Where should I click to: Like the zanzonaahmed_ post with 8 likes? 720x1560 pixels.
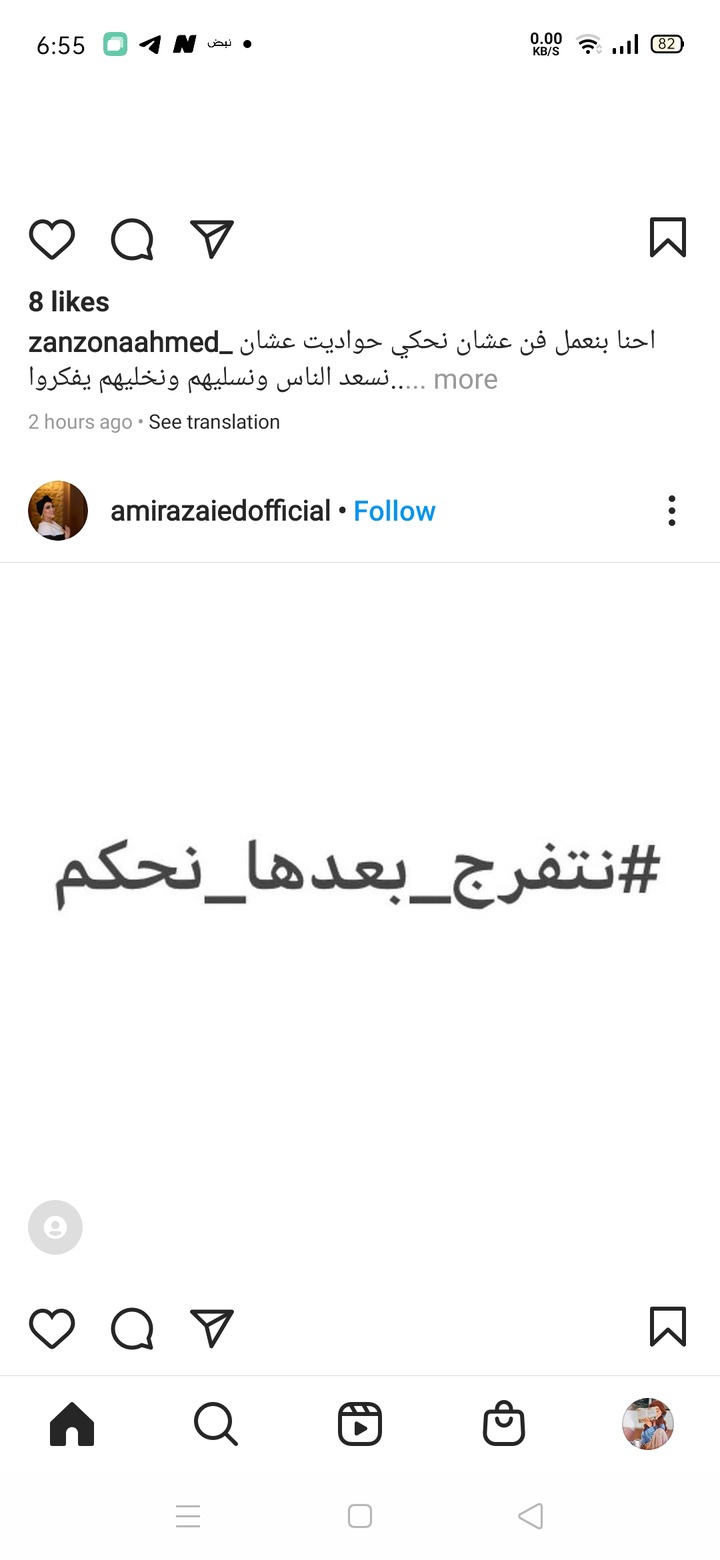(52, 239)
